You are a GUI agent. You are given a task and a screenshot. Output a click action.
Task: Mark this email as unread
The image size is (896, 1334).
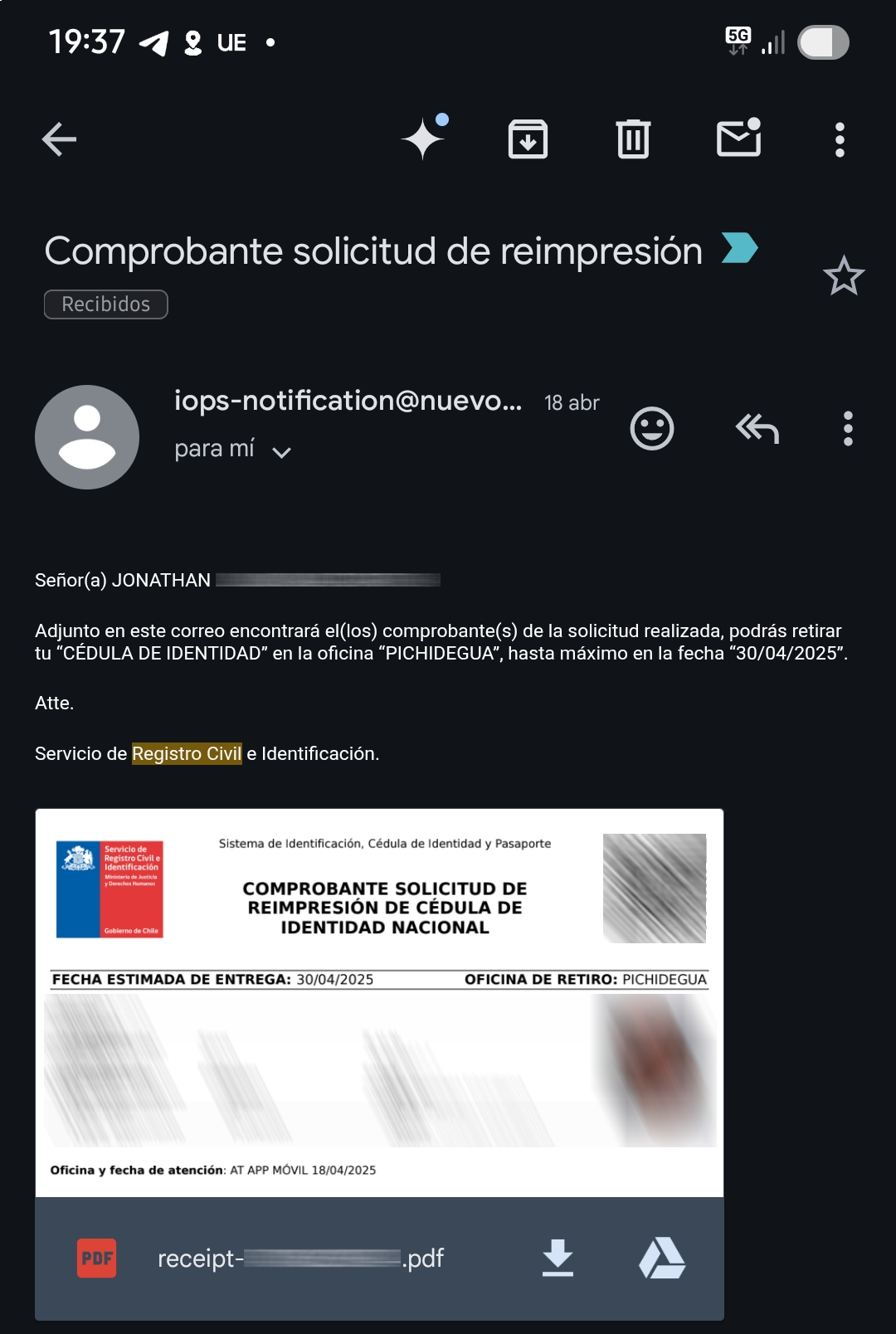click(x=738, y=138)
